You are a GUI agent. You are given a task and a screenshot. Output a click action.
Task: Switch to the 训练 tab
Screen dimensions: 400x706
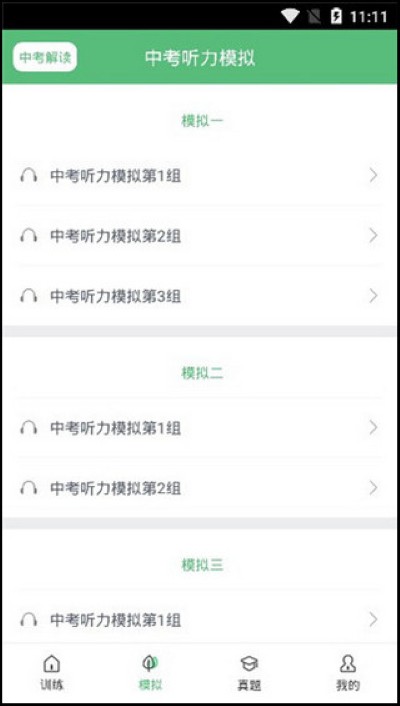[52, 673]
